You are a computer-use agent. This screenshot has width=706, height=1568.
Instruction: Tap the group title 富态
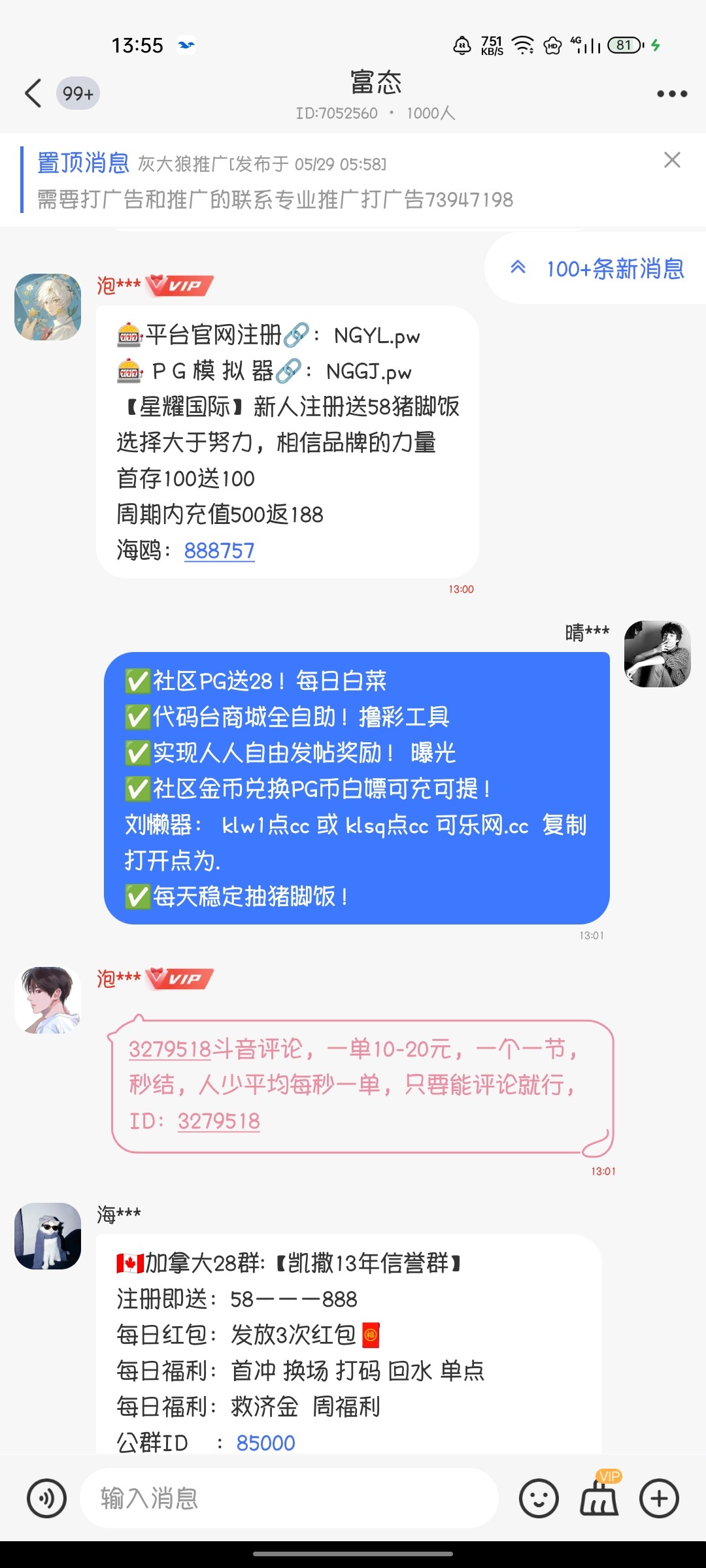pos(375,83)
